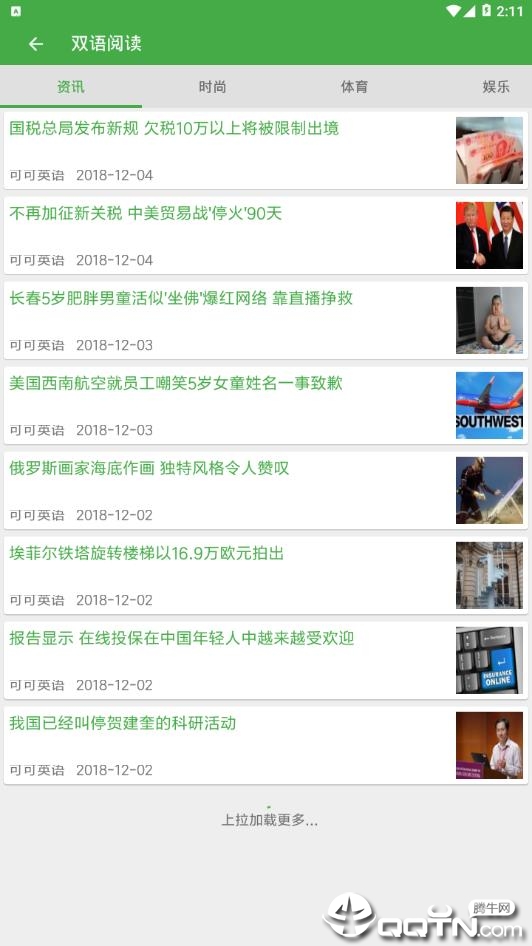Read 埃菲尔铁塔旋转楼梯 article
Viewport: 532px width, 946px height.
point(266,576)
